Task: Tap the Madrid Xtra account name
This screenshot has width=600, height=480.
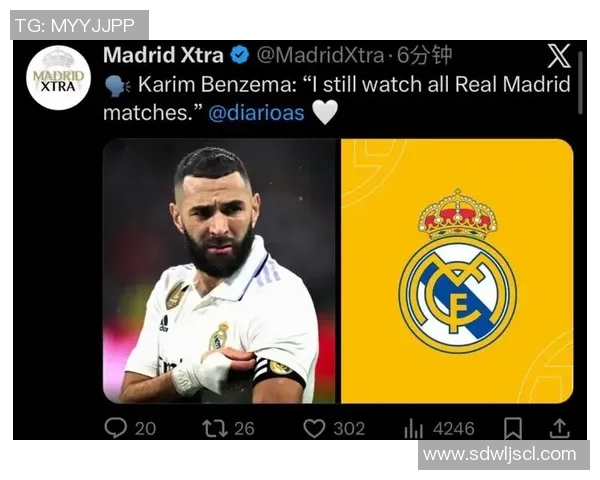Action: click(x=163, y=54)
